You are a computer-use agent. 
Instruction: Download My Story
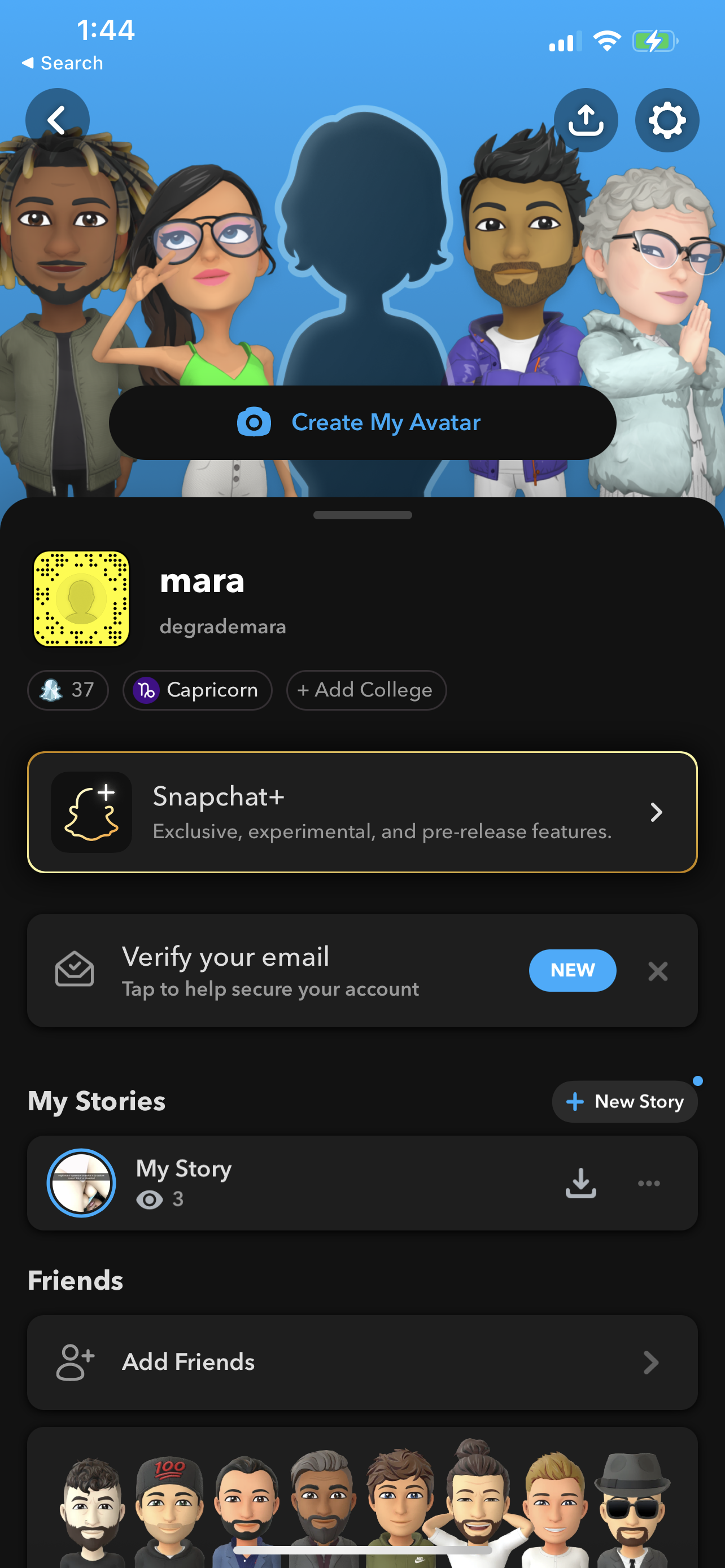(580, 1182)
